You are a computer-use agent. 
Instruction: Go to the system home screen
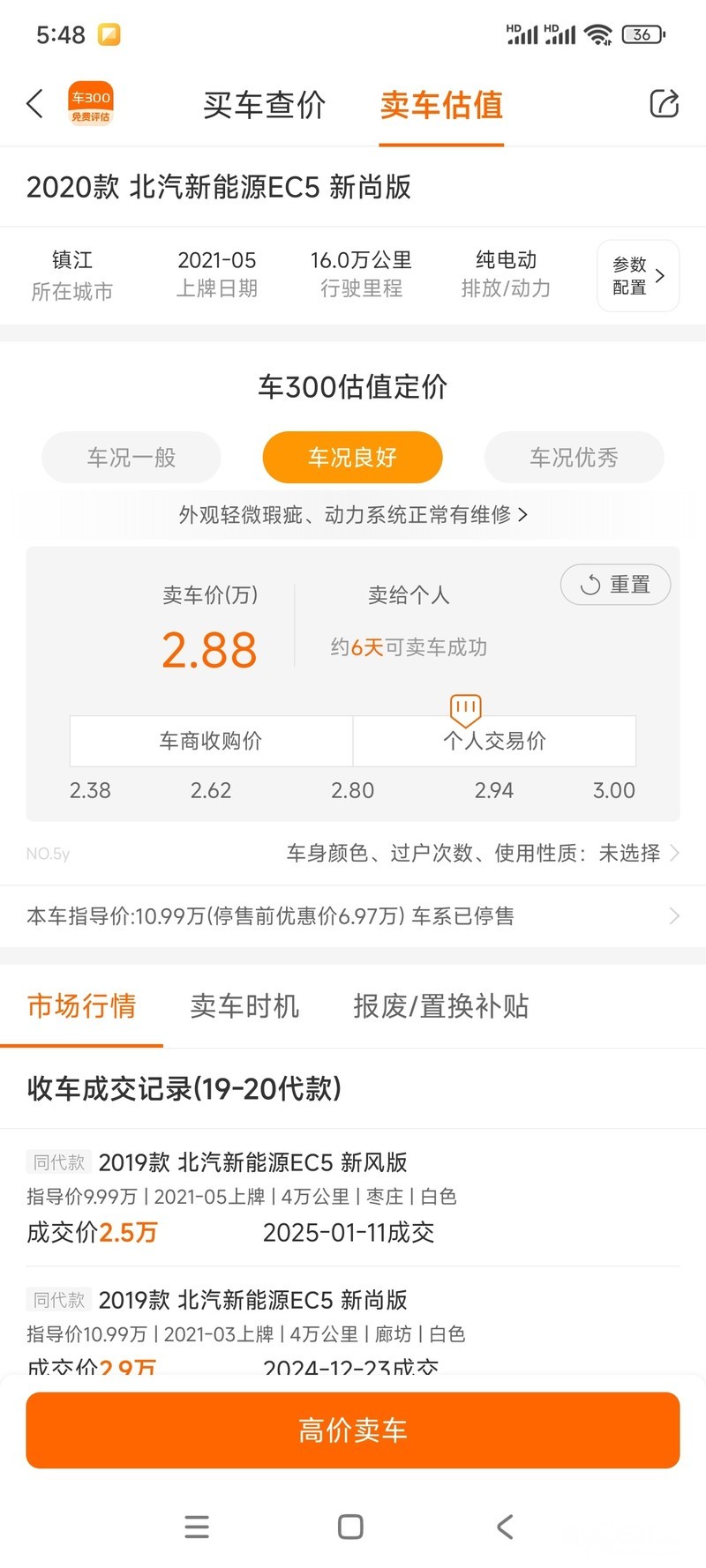point(350,1527)
